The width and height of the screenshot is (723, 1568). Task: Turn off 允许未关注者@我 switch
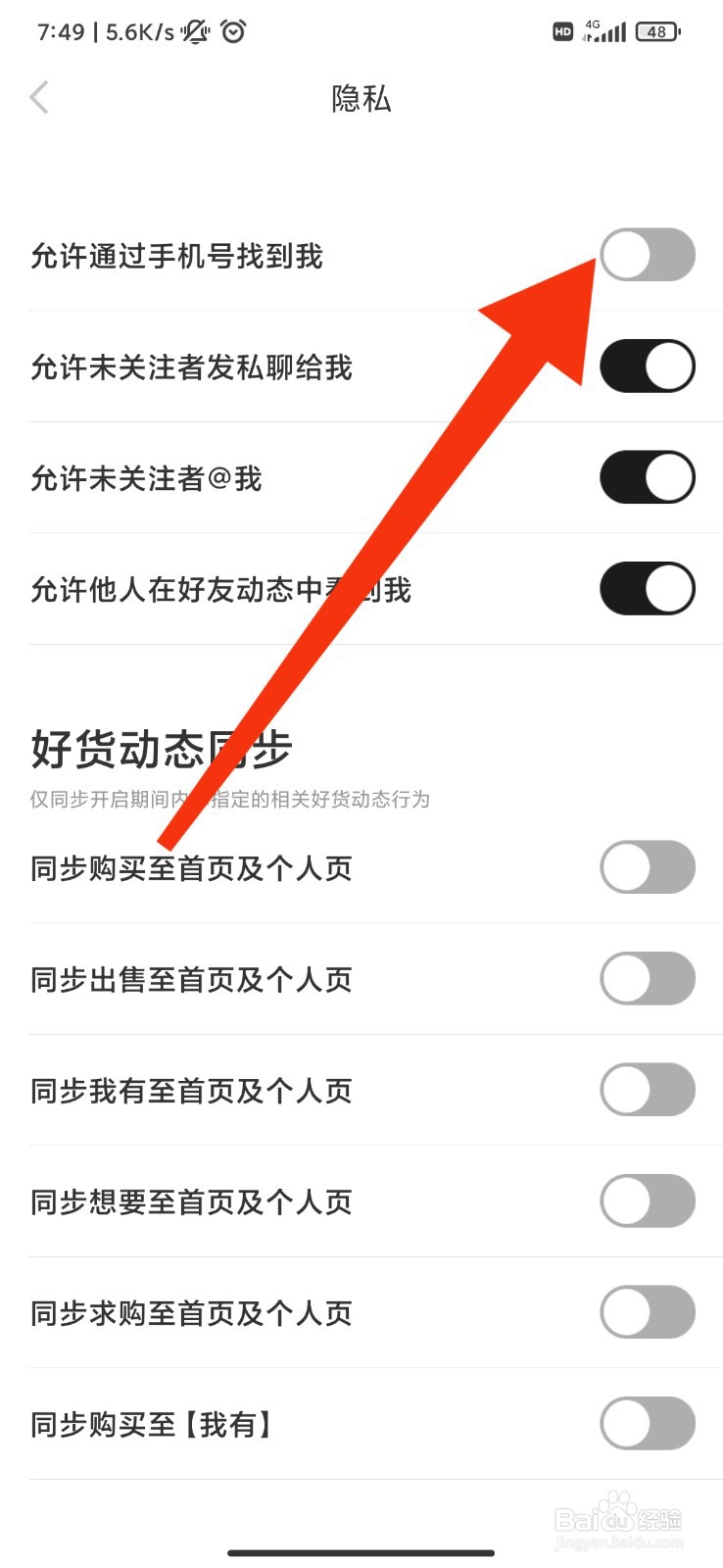point(648,477)
